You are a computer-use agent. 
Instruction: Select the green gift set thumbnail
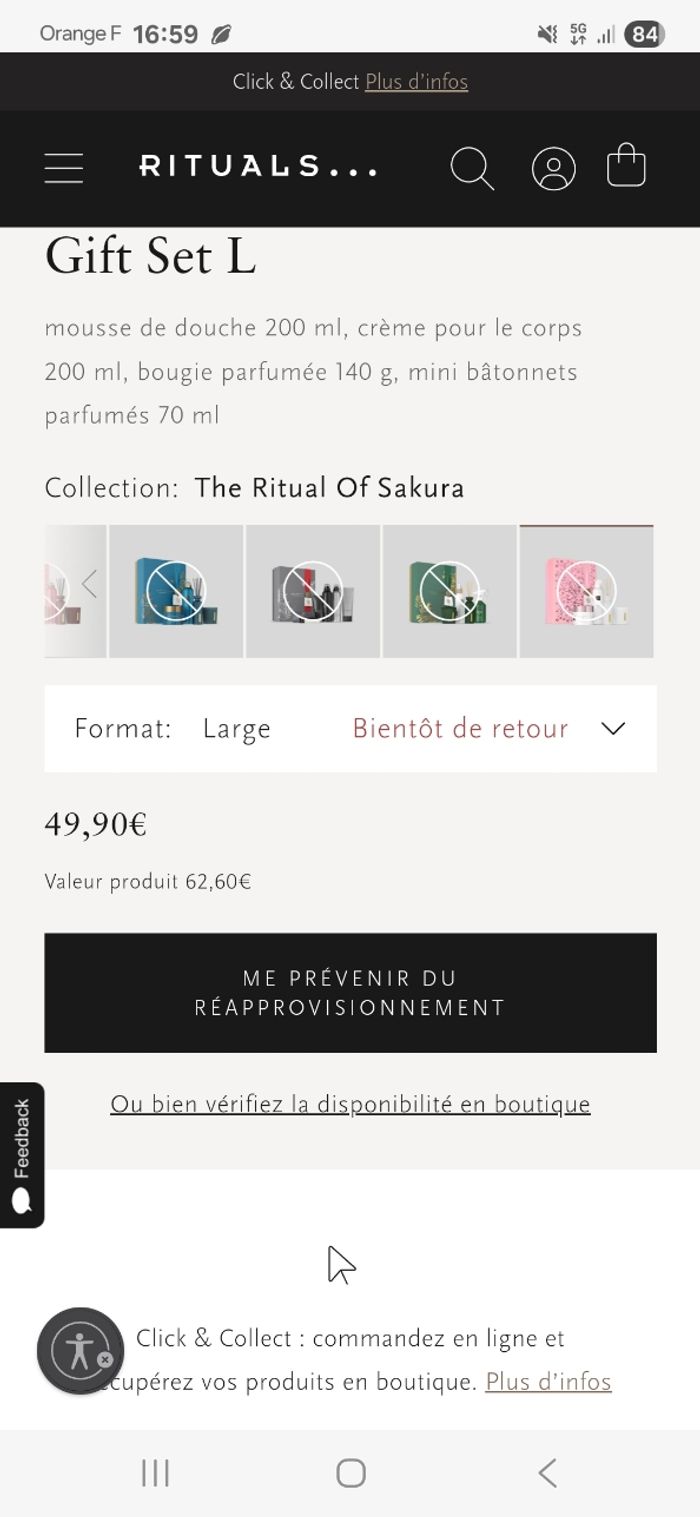point(450,591)
